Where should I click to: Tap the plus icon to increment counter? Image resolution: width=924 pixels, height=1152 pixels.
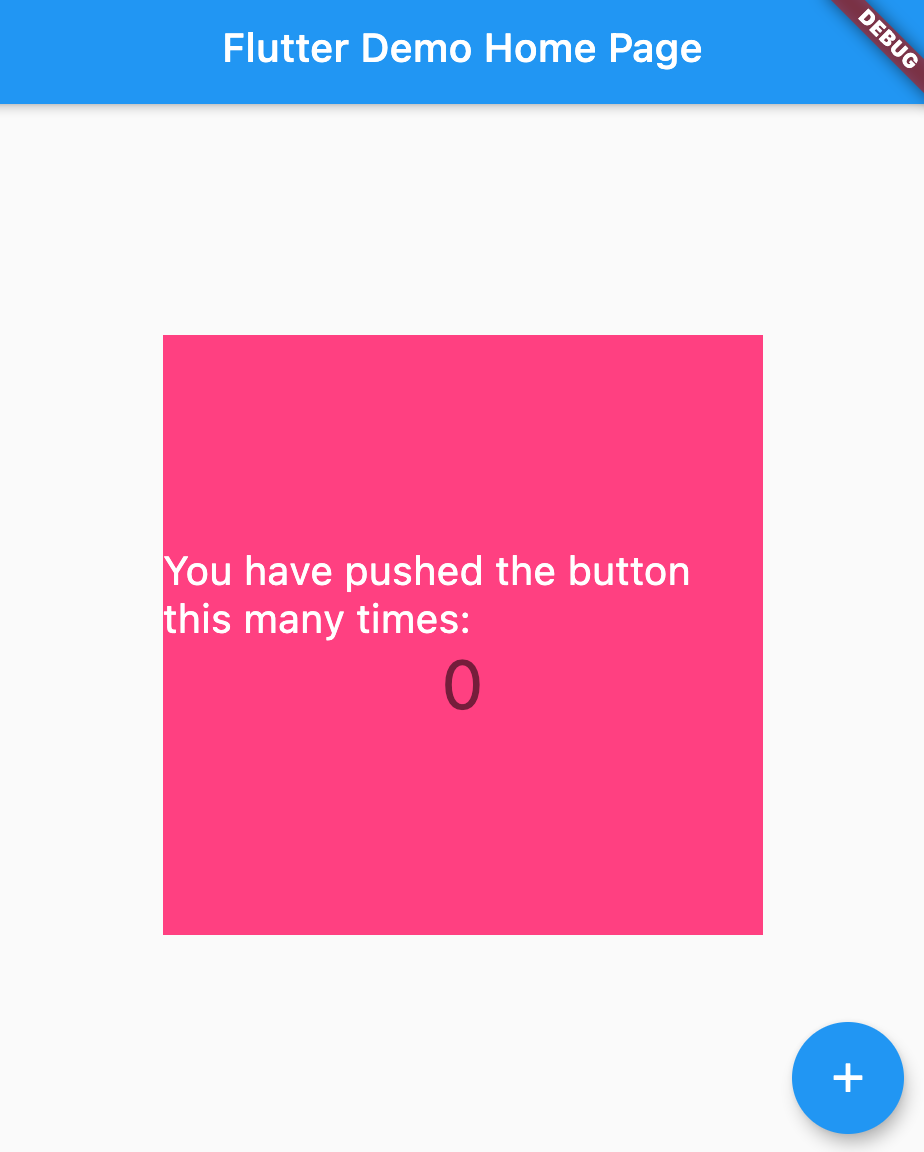pos(847,1078)
